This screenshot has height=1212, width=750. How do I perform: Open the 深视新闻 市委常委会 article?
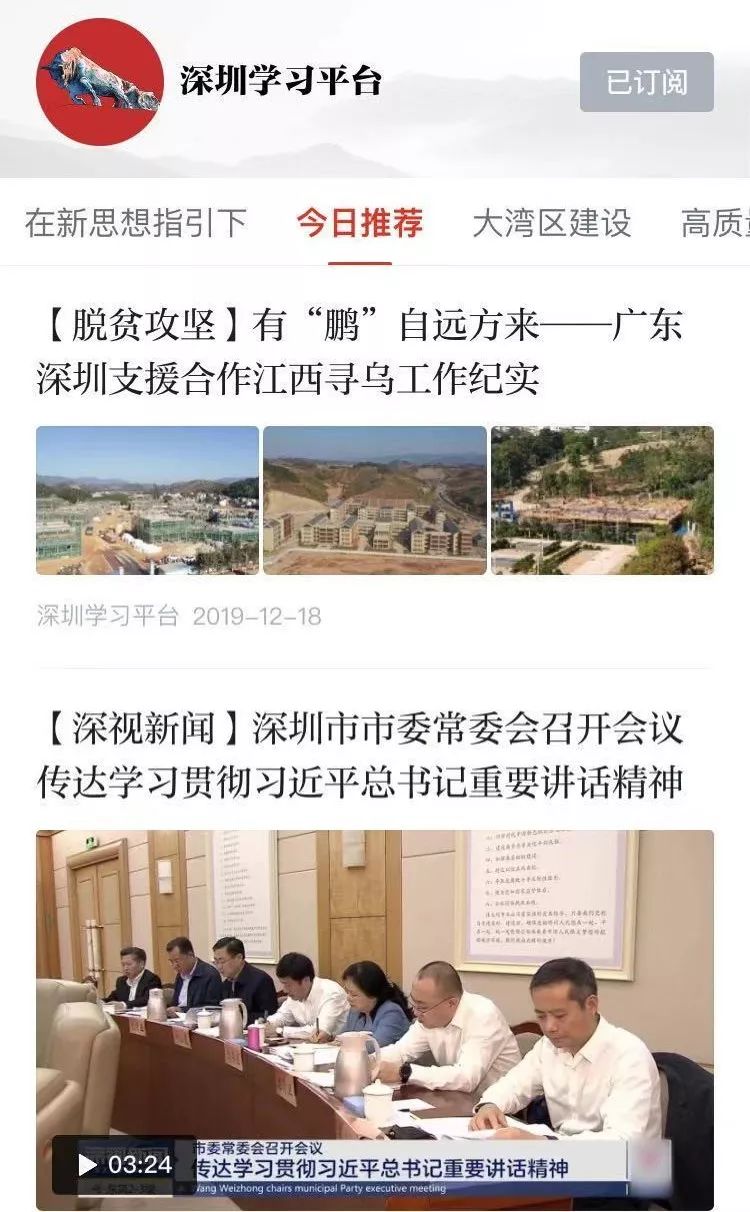[360, 755]
